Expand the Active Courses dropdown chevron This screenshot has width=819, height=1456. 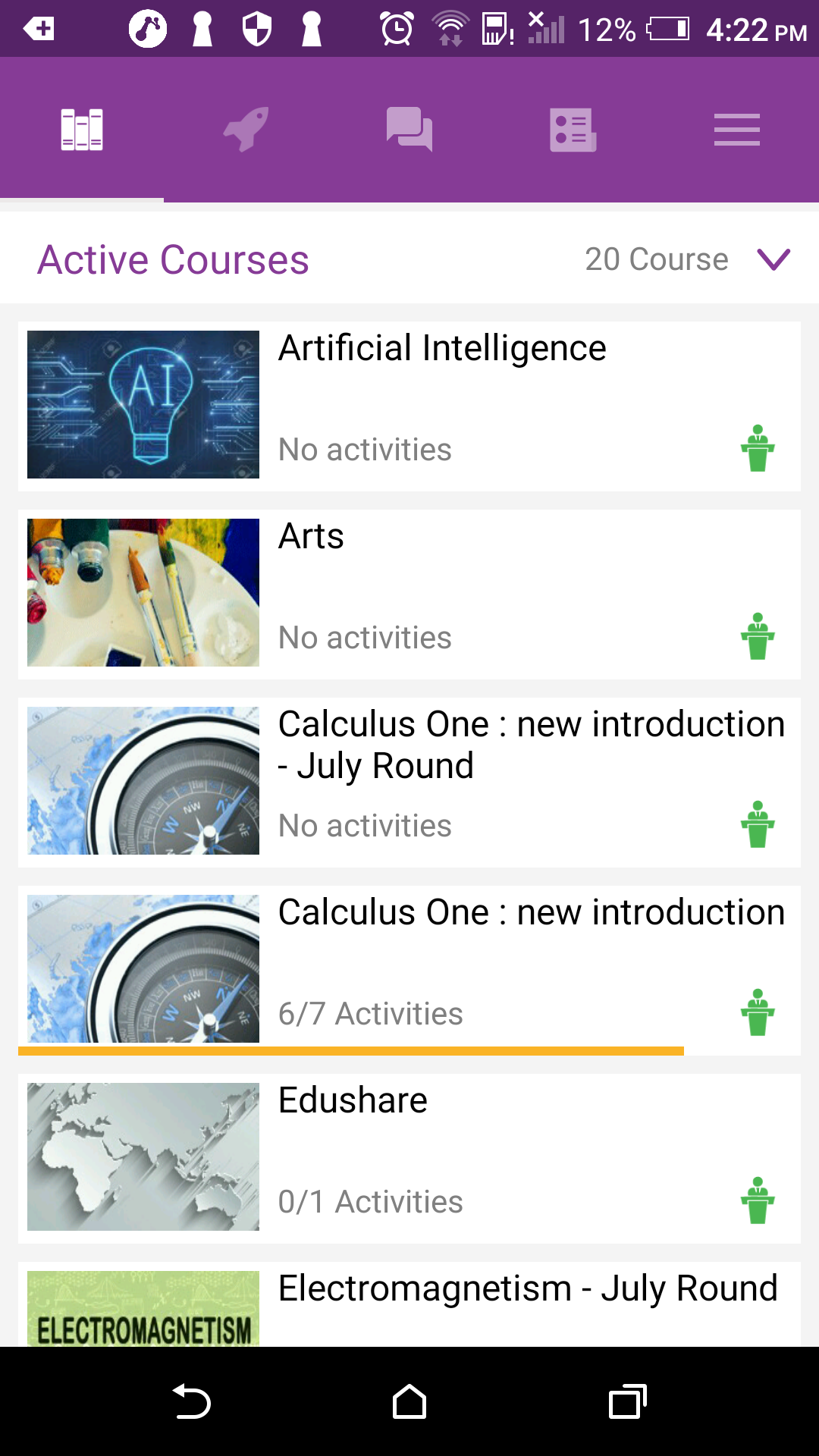[773, 259]
